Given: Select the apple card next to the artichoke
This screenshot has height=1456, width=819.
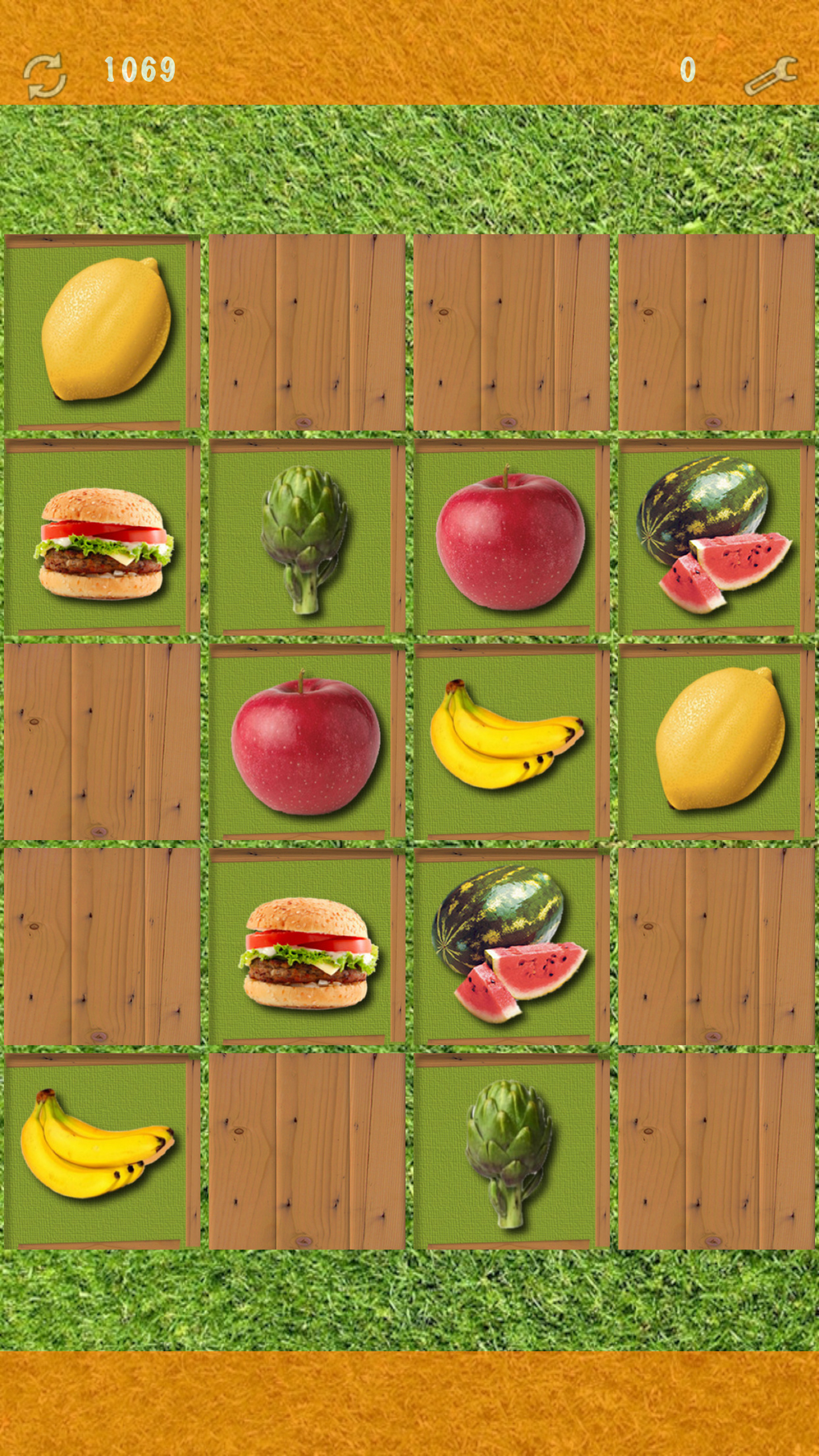Looking at the screenshot, I should point(507,534).
